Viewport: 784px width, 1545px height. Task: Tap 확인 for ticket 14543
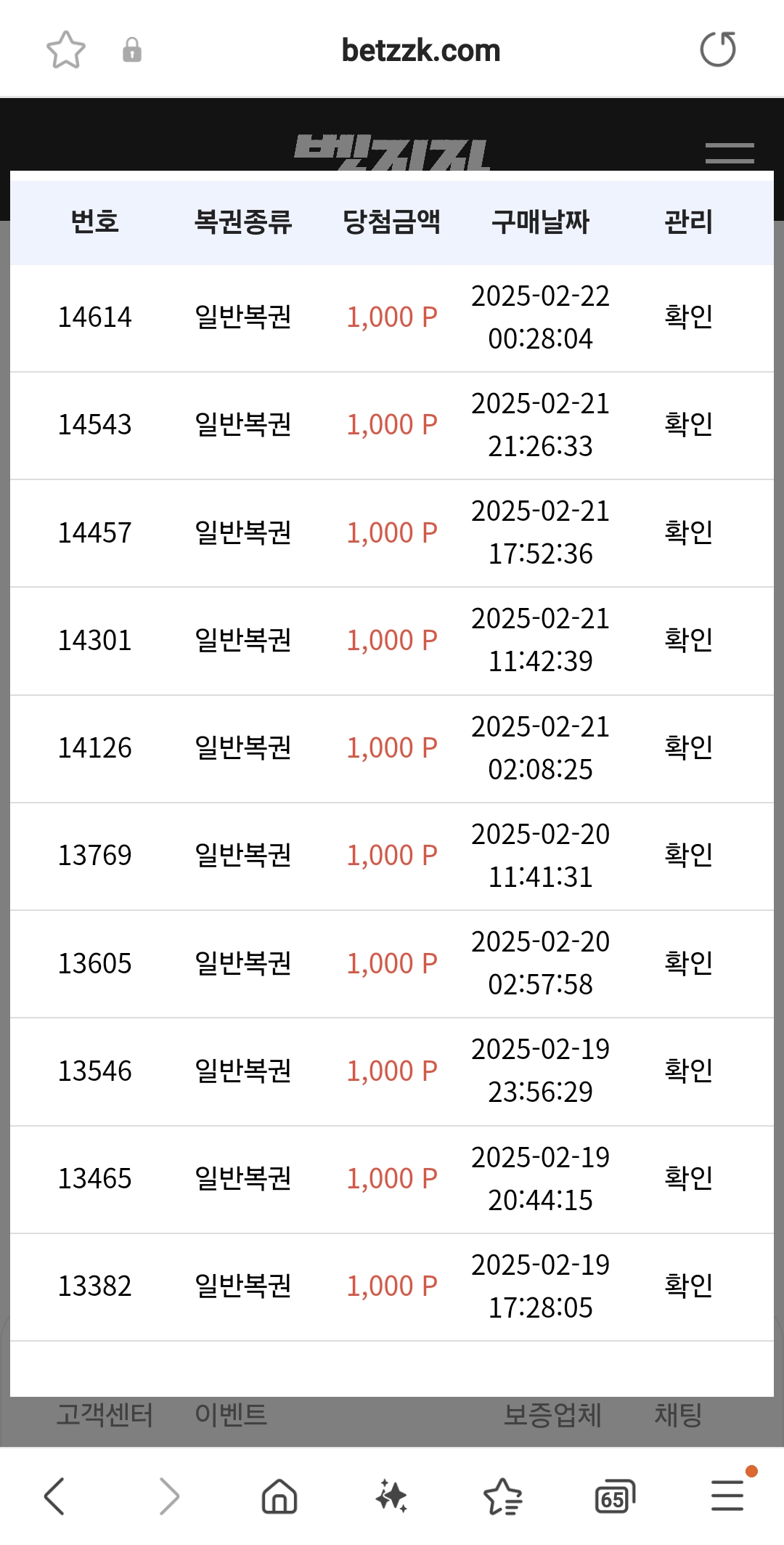point(688,424)
